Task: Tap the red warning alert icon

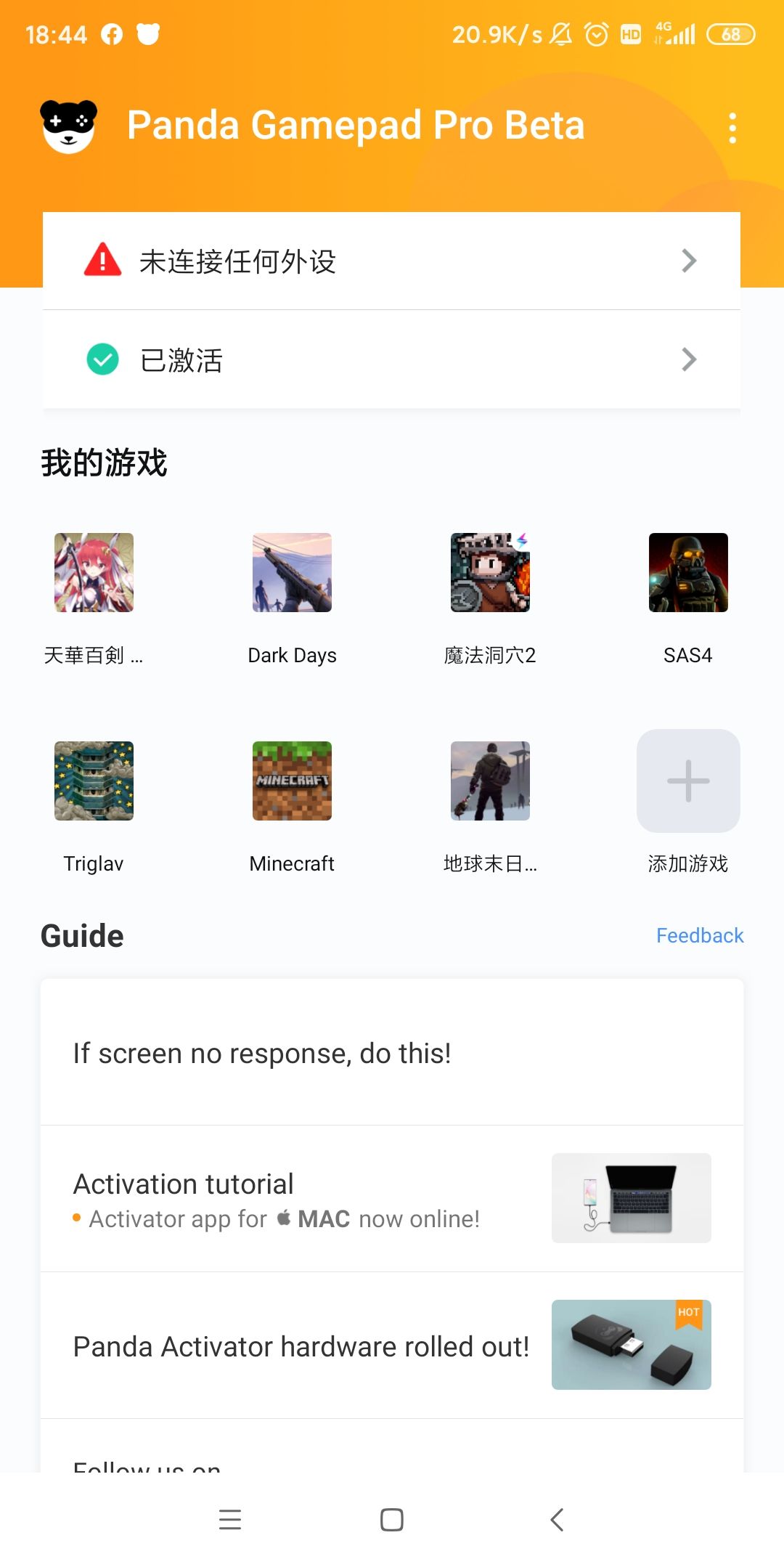Action: [x=102, y=260]
